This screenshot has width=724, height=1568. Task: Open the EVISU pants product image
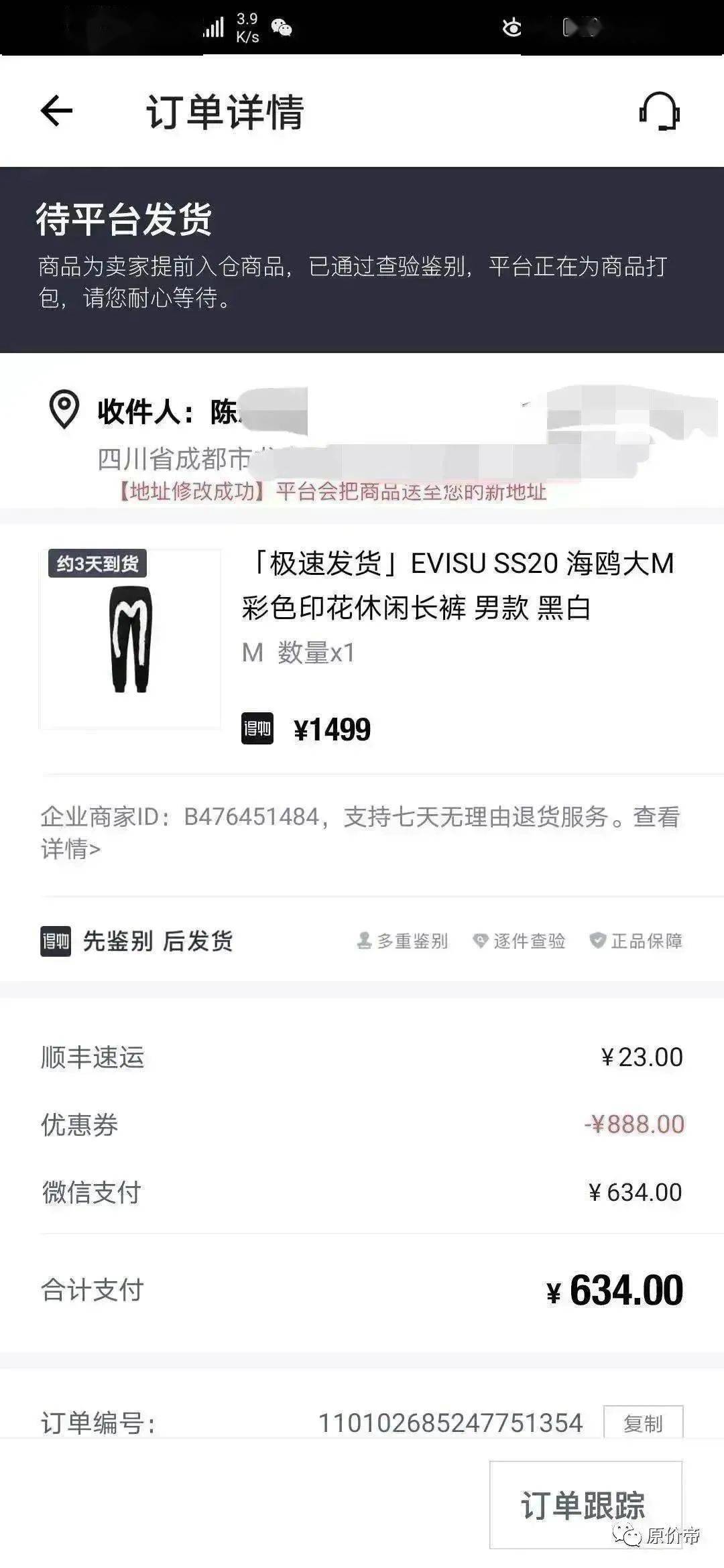131,639
